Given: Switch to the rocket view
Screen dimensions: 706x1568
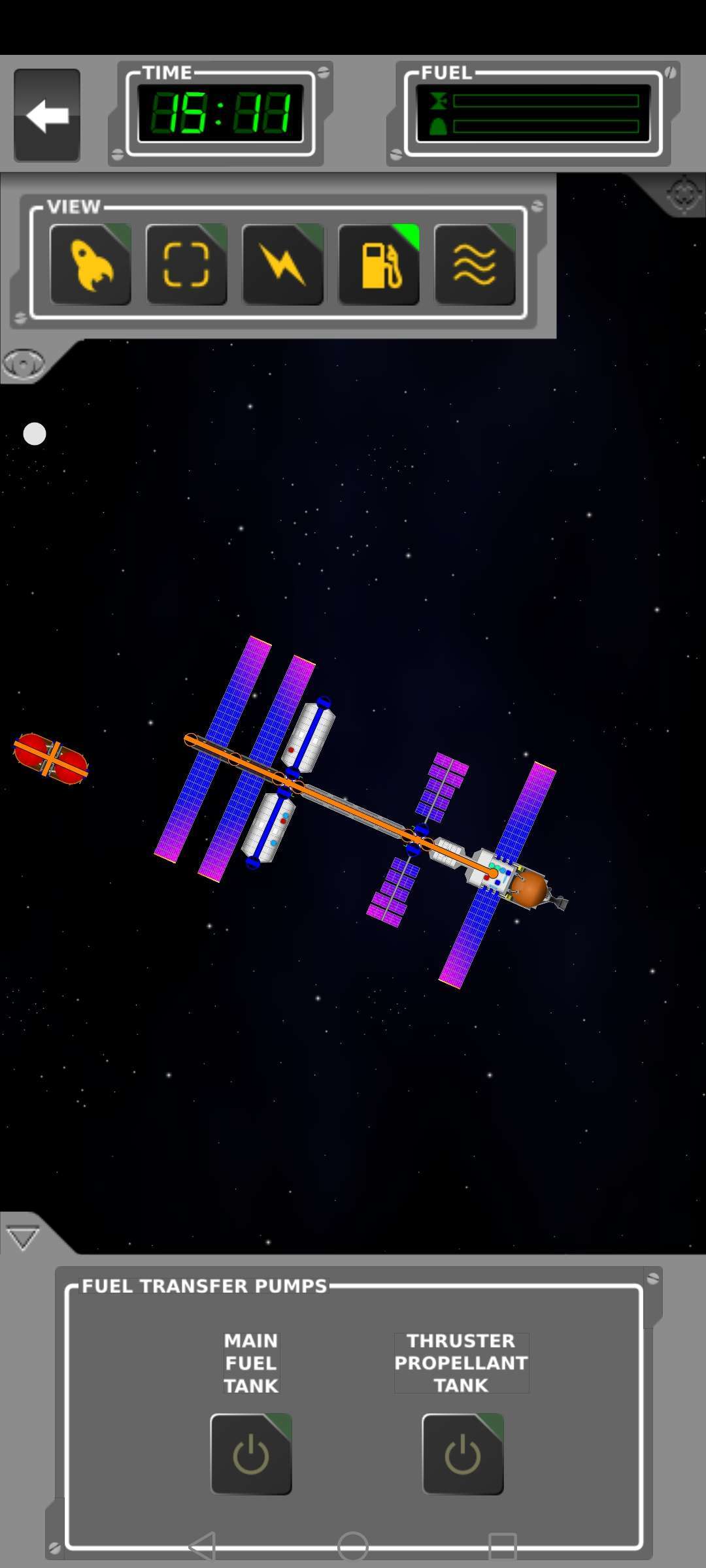Looking at the screenshot, I should (91, 265).
